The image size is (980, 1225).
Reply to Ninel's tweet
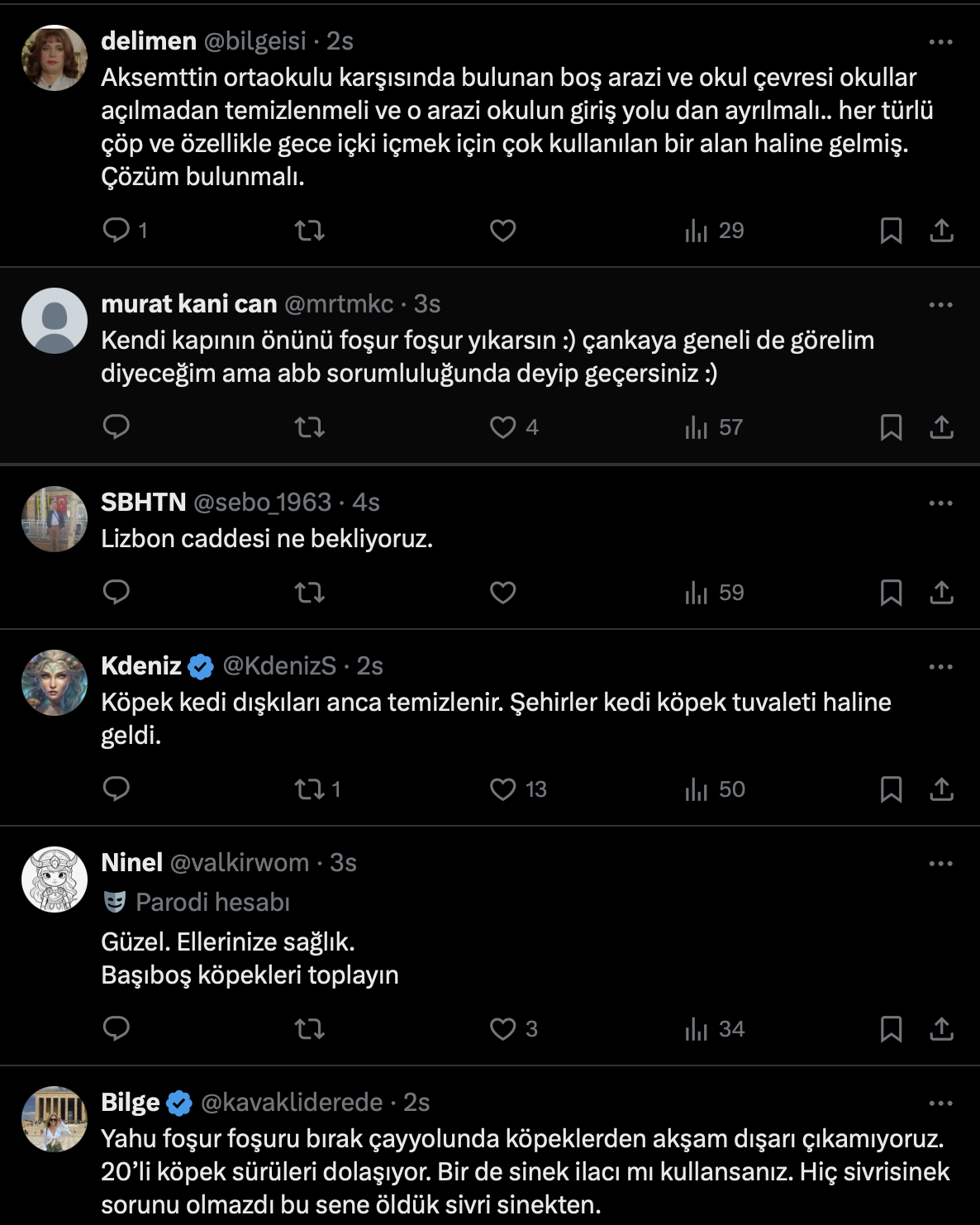click(116, 1028)
